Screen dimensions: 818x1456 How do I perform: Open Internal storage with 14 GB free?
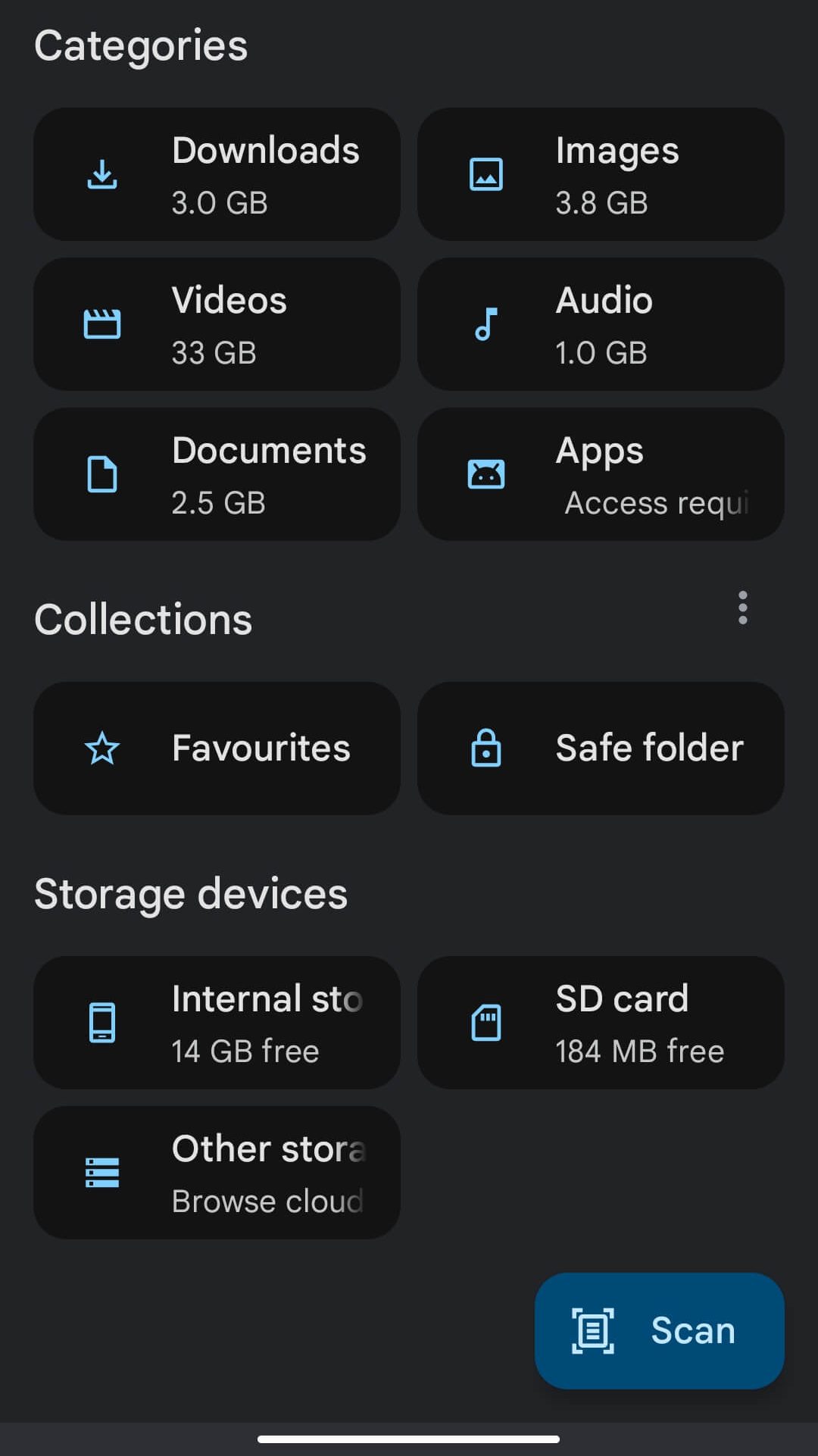click(x=216, y=1023)
